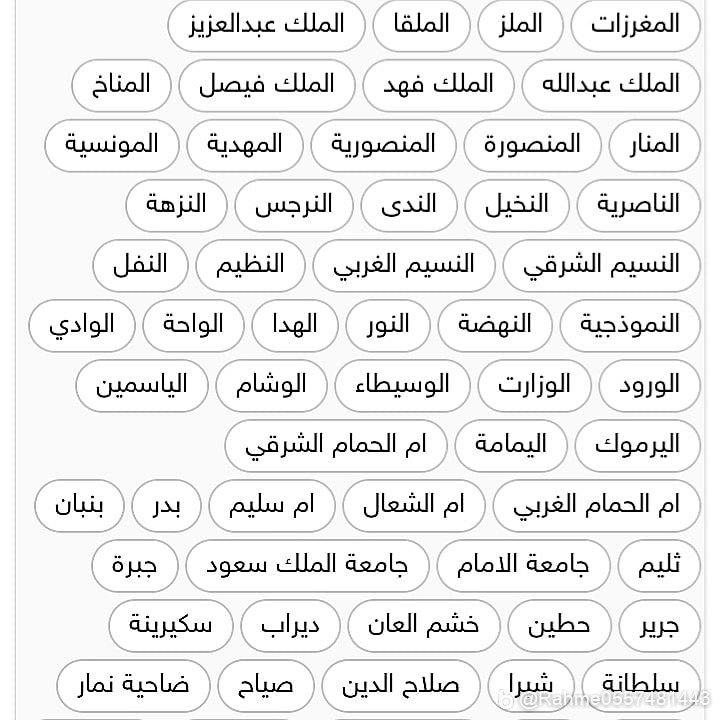
Task: Choose the المونسية chip
Action: (x=112, y=145)
